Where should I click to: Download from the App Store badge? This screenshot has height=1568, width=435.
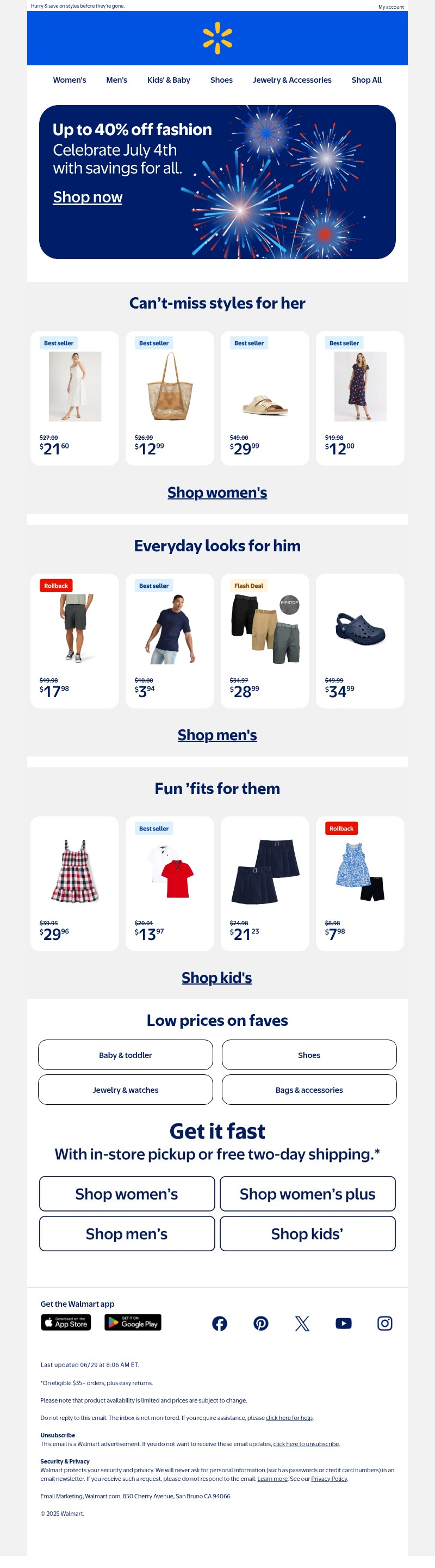(66, 1322)
